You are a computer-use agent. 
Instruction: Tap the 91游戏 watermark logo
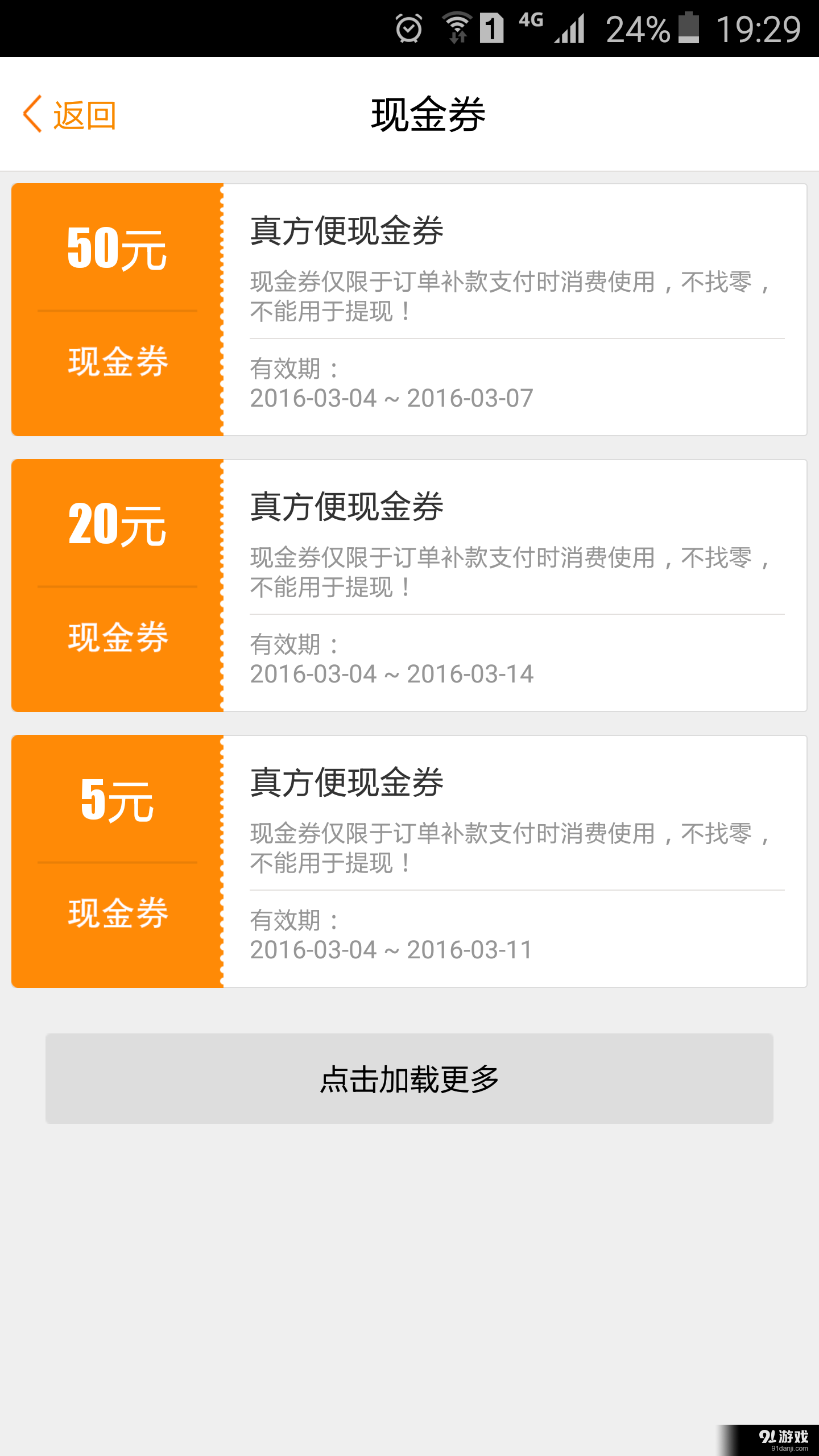click(785, 1433)
